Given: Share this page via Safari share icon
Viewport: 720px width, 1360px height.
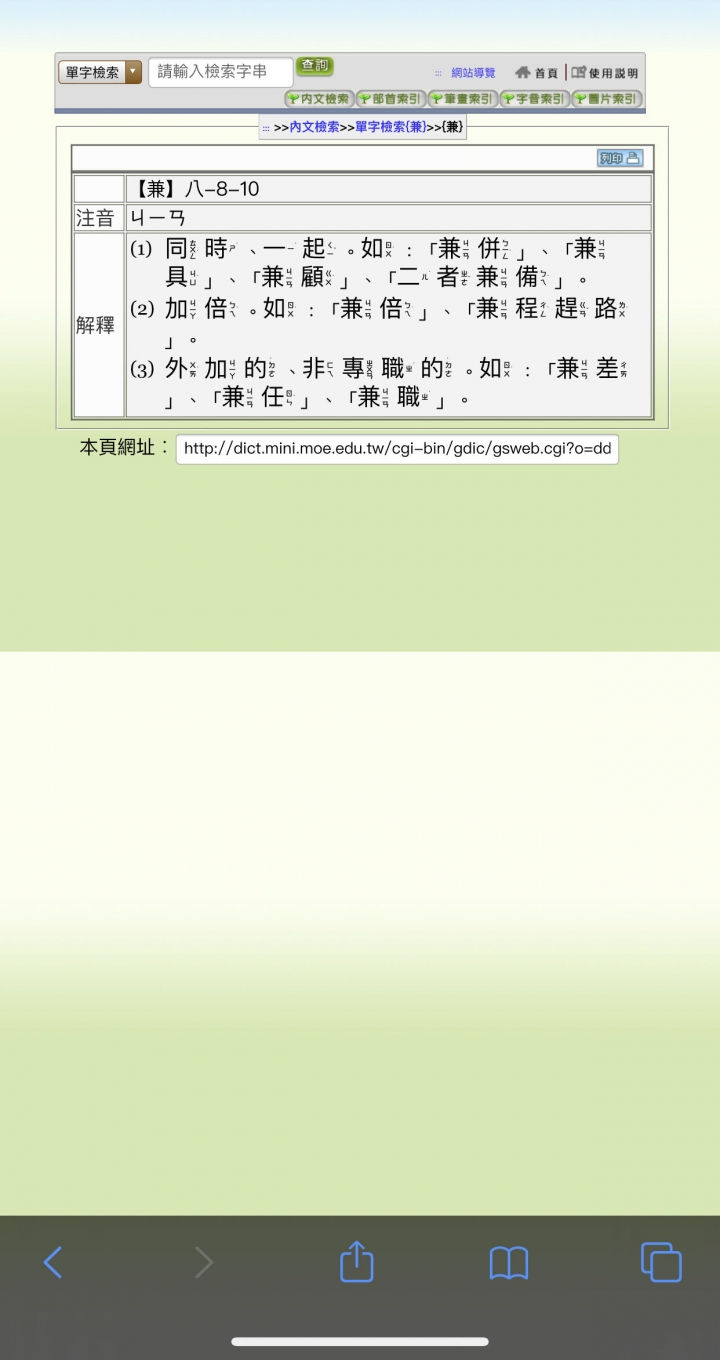Looking at the screenshot, I should [x=356, y=1262].
